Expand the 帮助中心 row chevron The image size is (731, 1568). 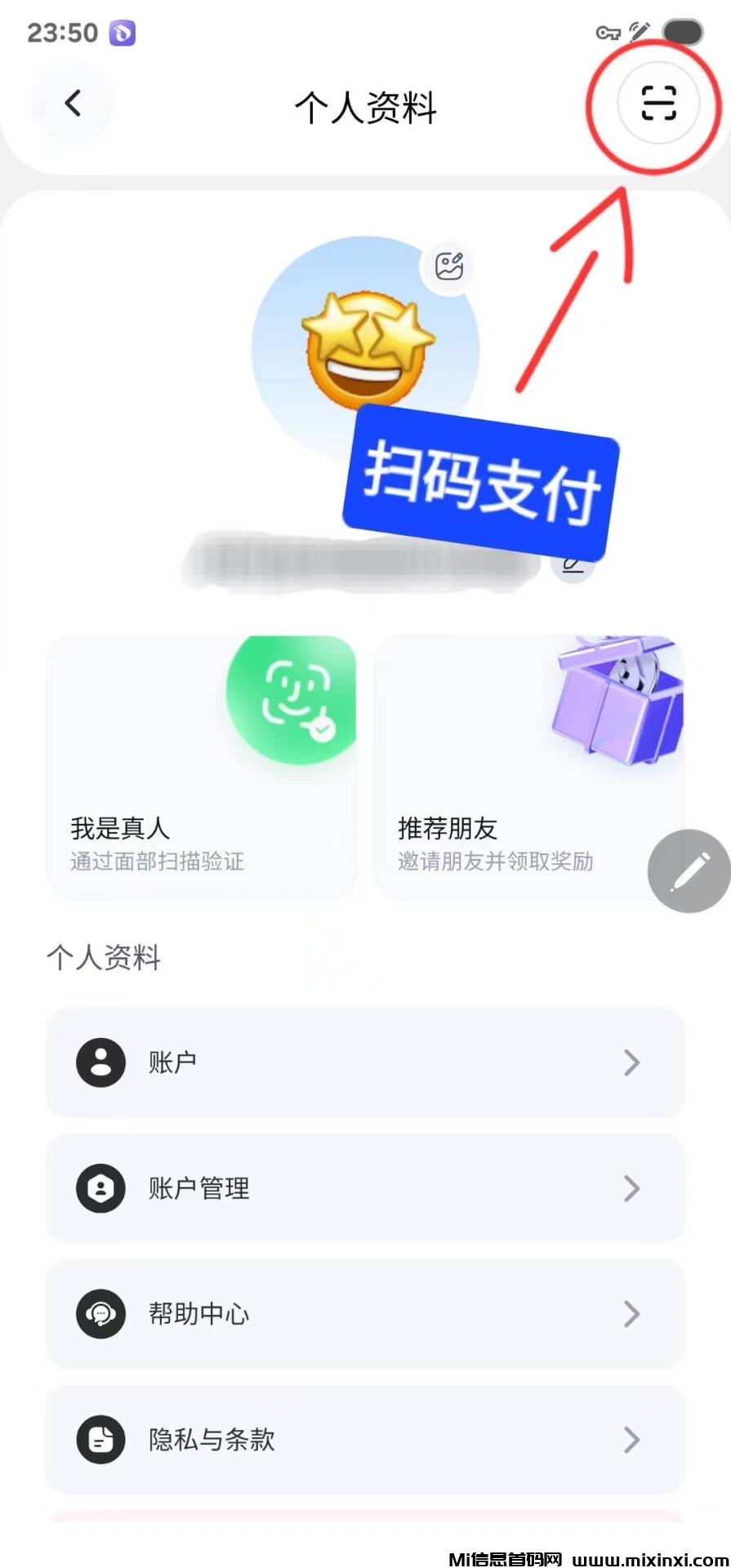coord(631,1314)
